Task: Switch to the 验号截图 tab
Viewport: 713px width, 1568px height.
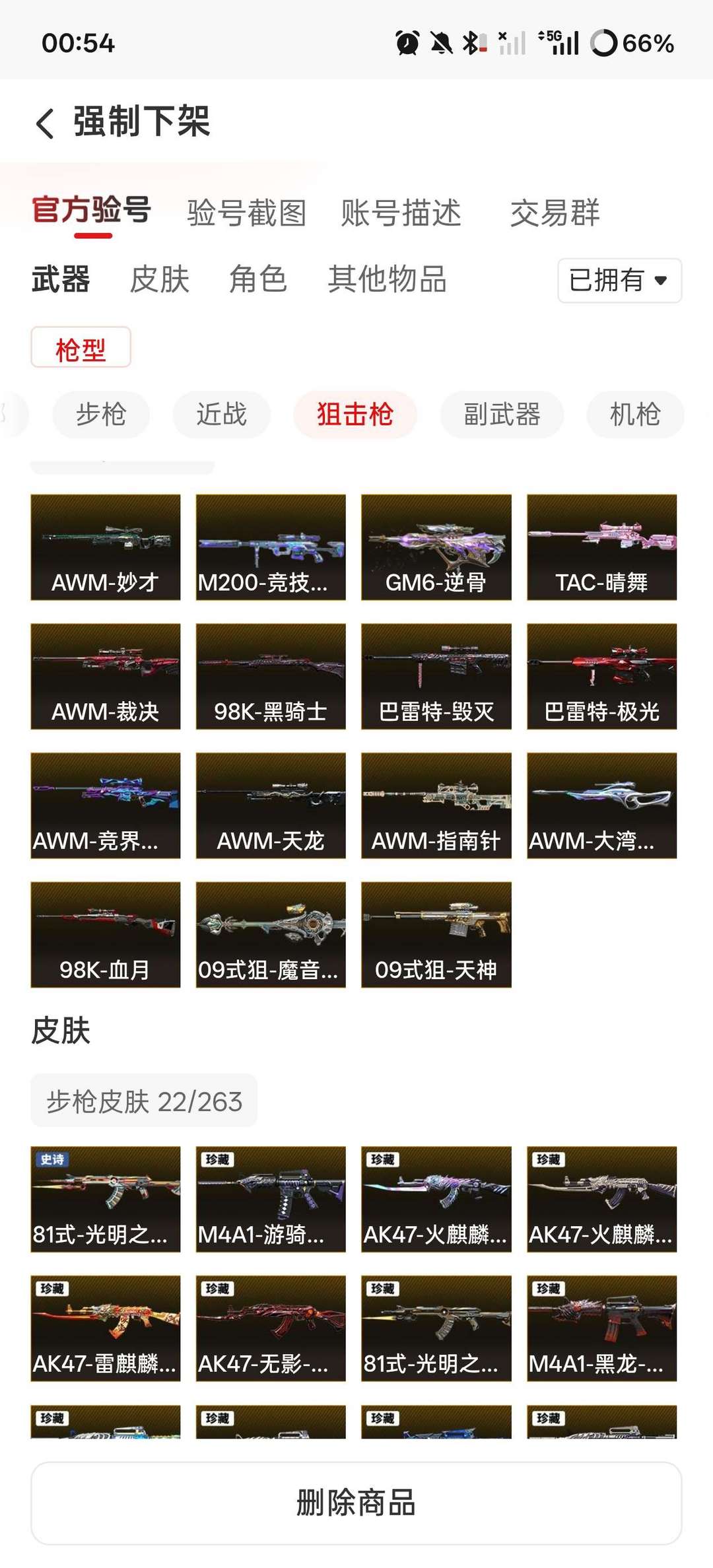Action: click(245, 213)
